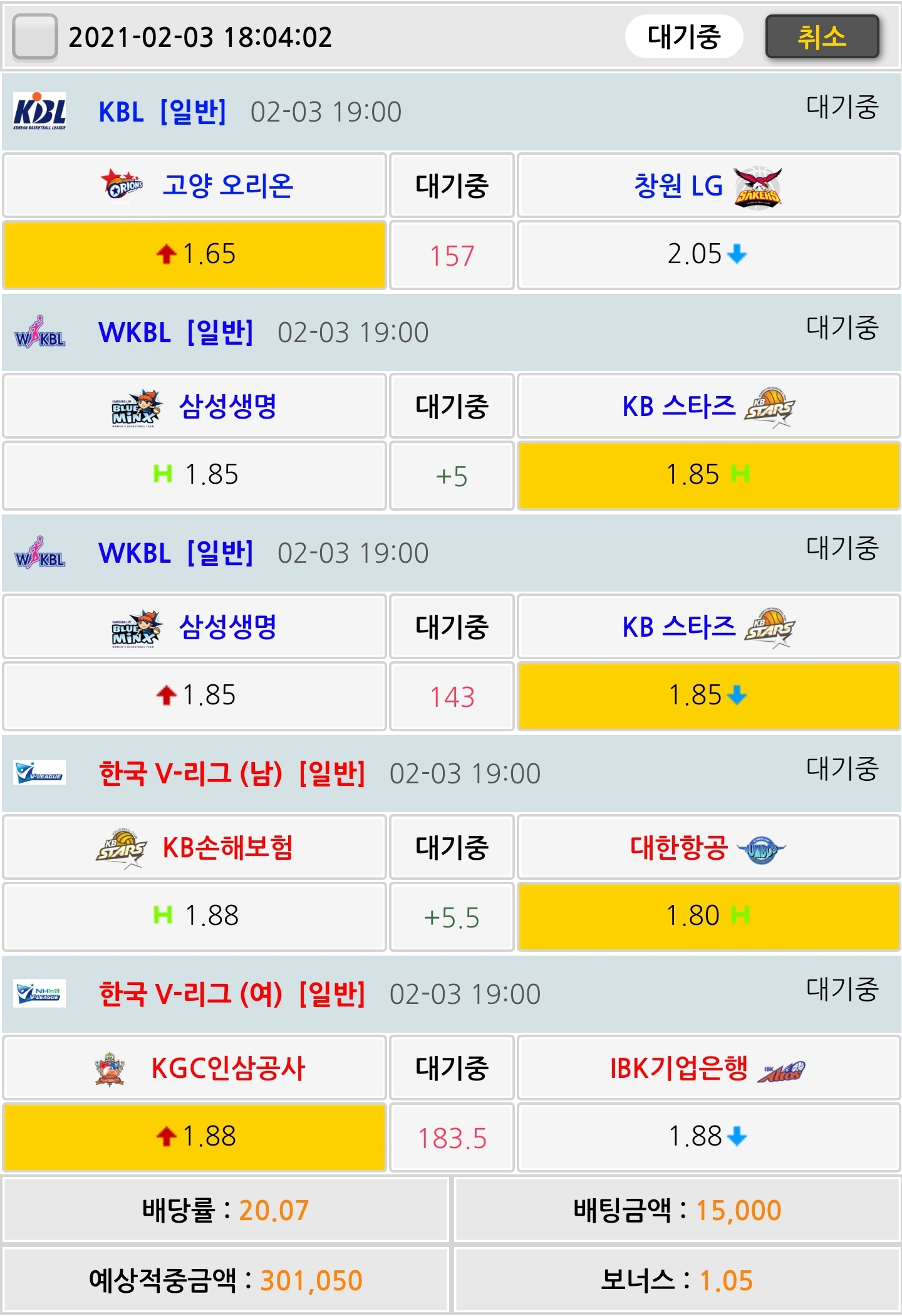Cancel this bet with the 취소 button

[x=822, y=37]
